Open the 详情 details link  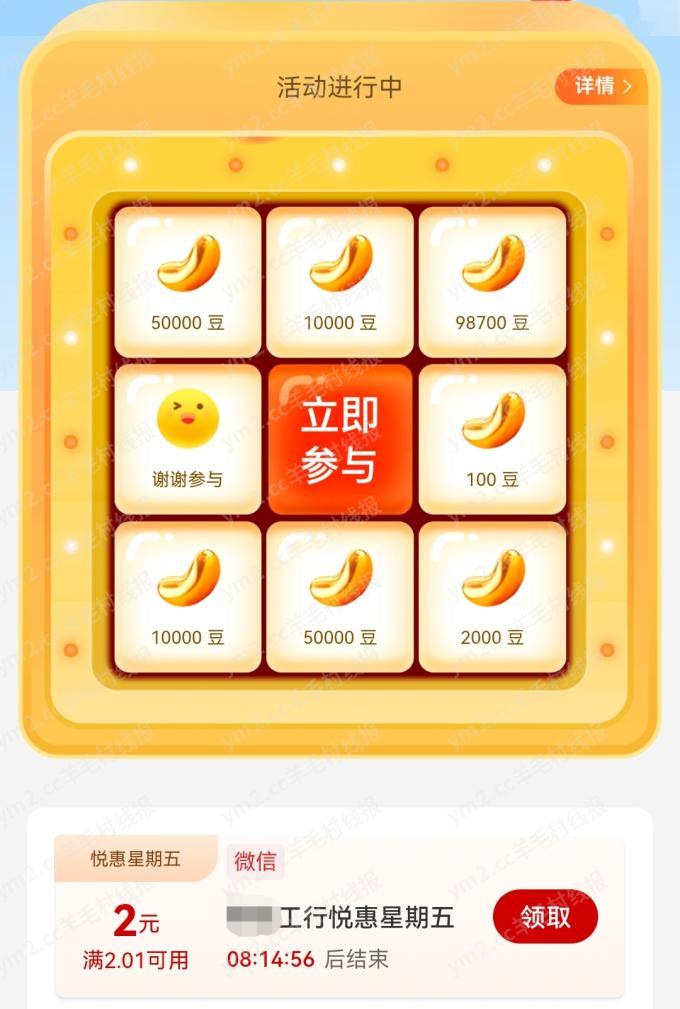coord(602,86)
